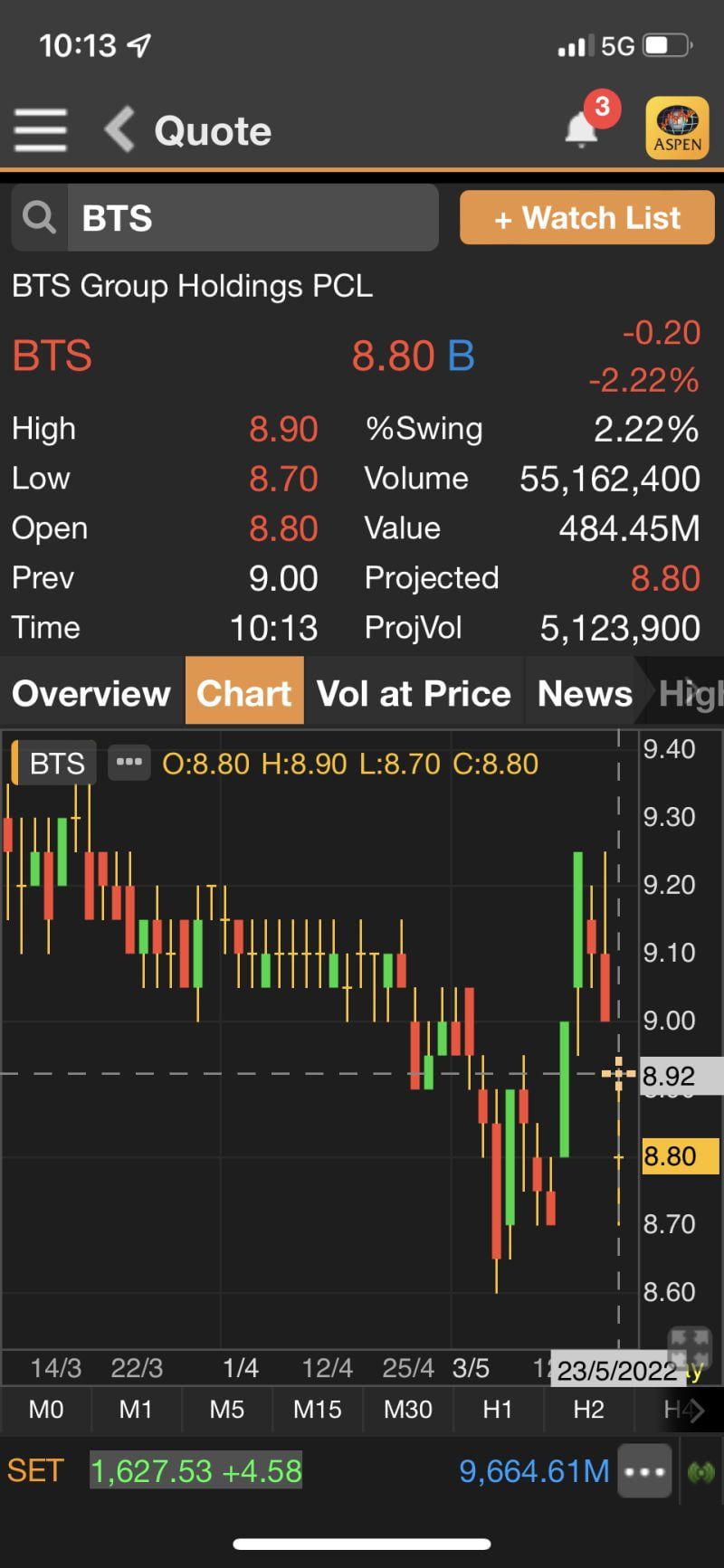This screenshot has height=1568, width=724.
Task: Switch to the Overview tab
Action: pos(91,693)
